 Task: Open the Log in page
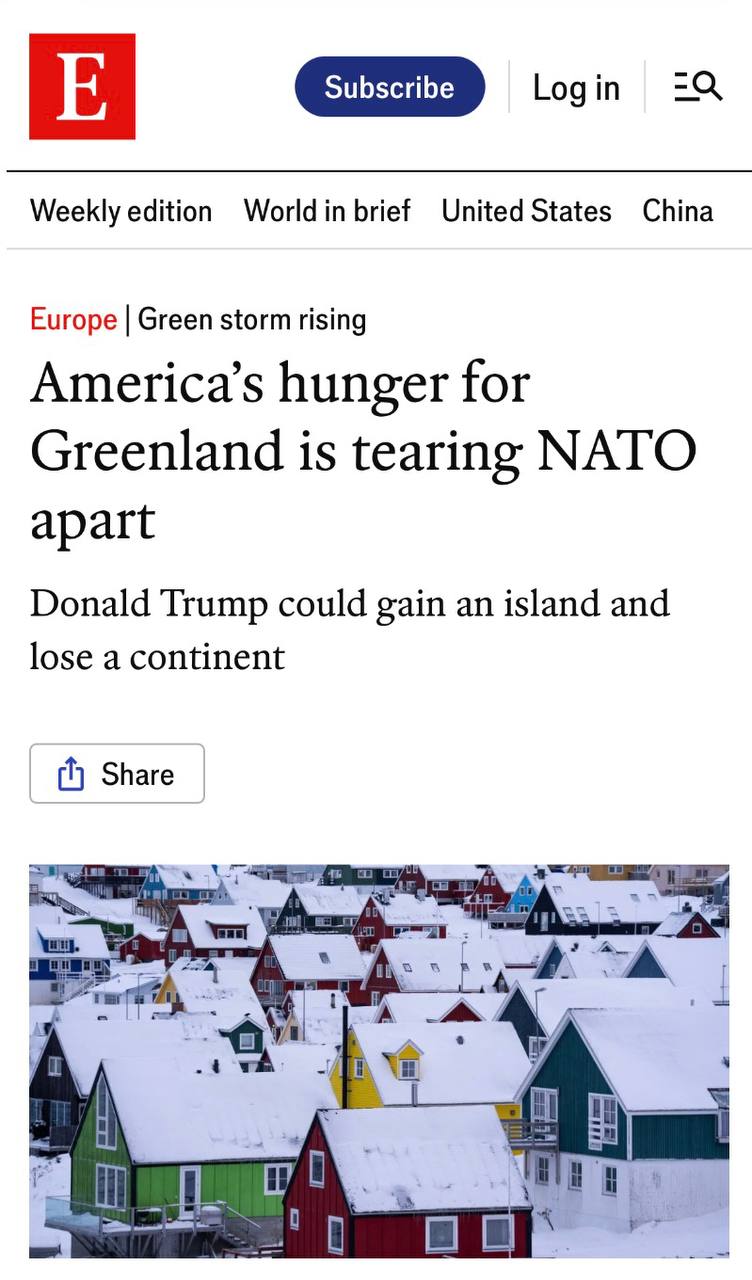tap(576, 88)
